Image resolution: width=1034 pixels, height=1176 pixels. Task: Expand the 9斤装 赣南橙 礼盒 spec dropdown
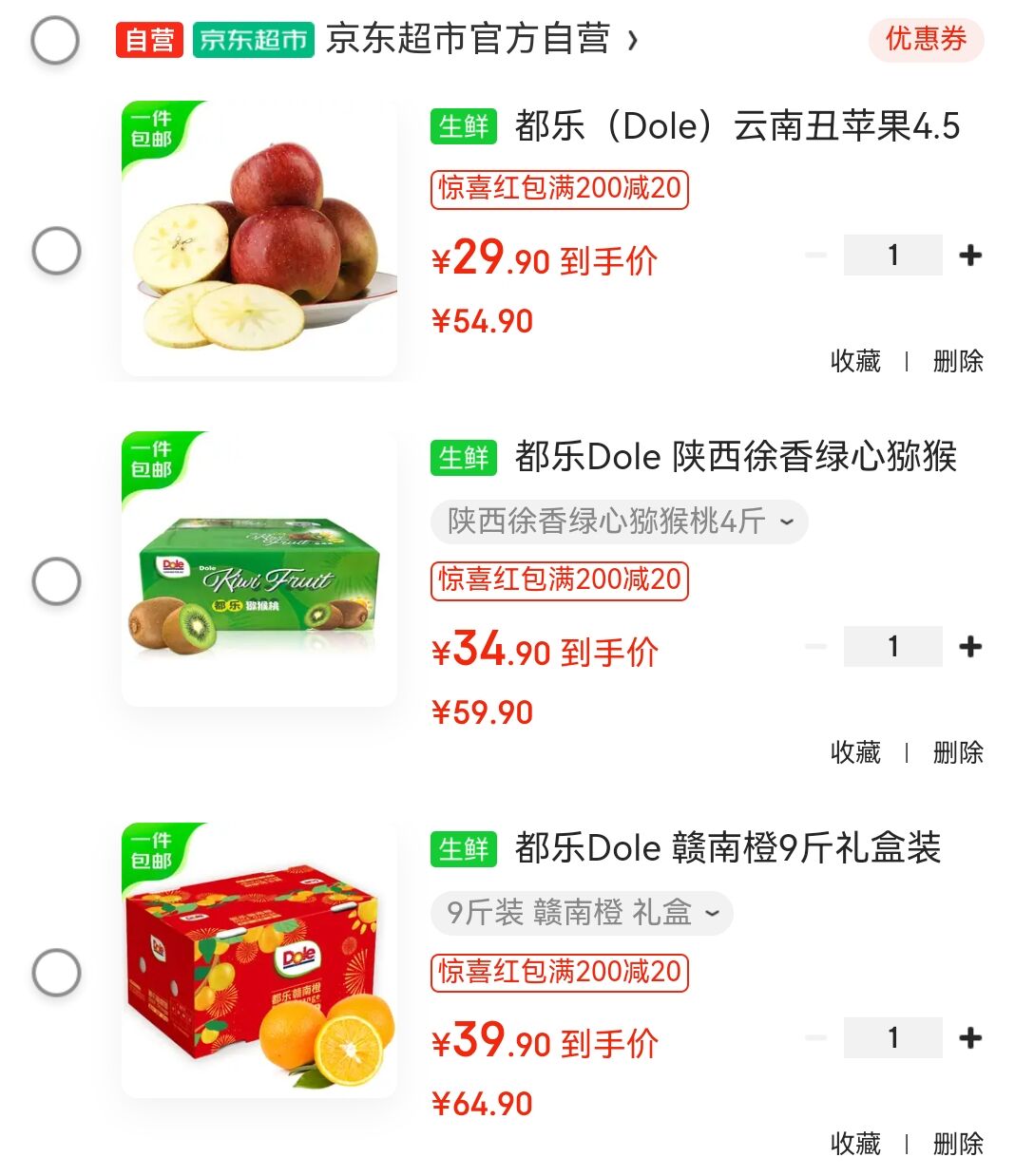581,913
